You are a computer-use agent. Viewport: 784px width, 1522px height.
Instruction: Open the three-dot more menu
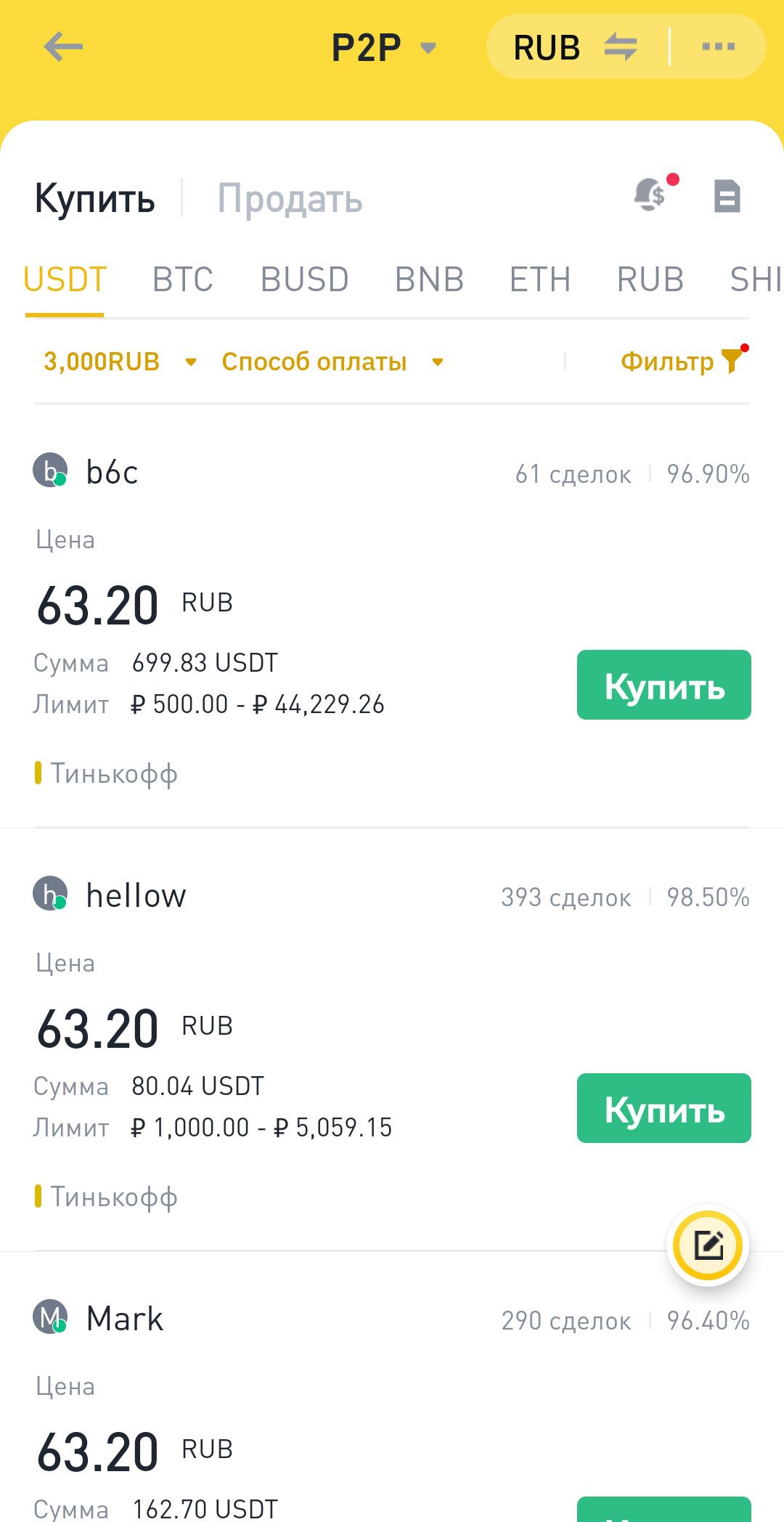(717, 46)
